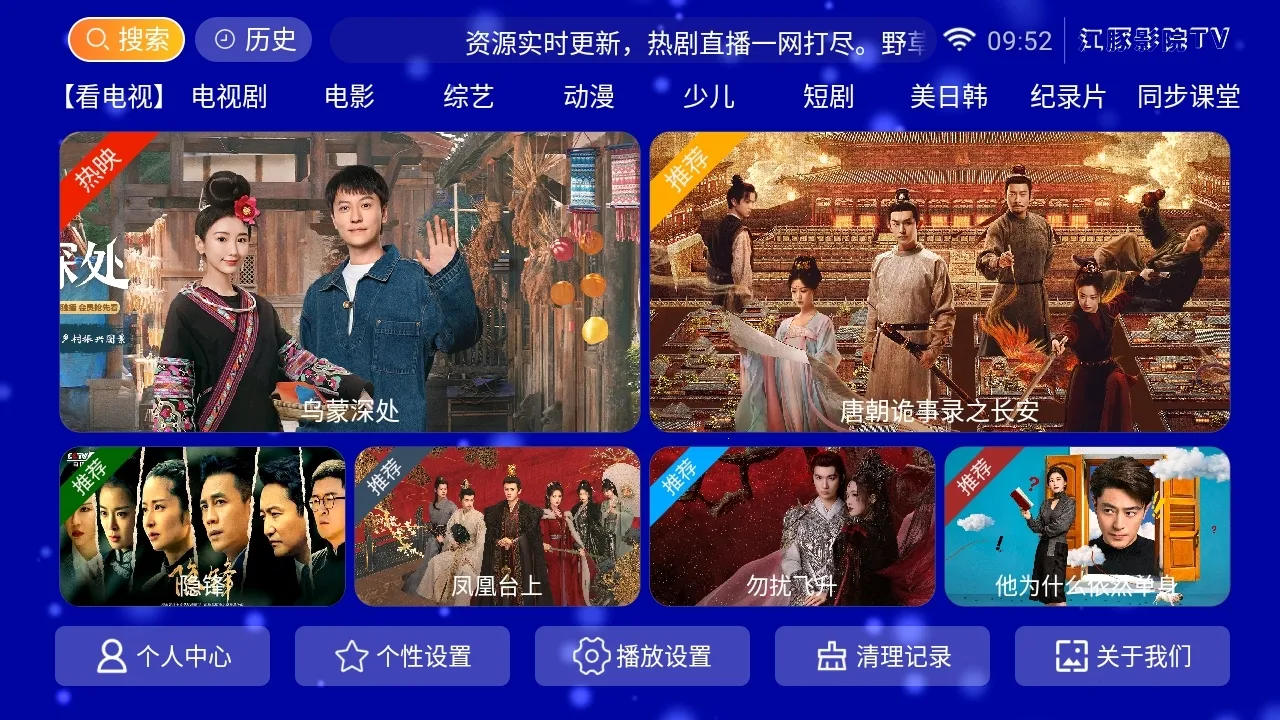The width and height of the screenshot is (1280, 720).
Task: Select the 少儿 tab
Action: [709, 97]
